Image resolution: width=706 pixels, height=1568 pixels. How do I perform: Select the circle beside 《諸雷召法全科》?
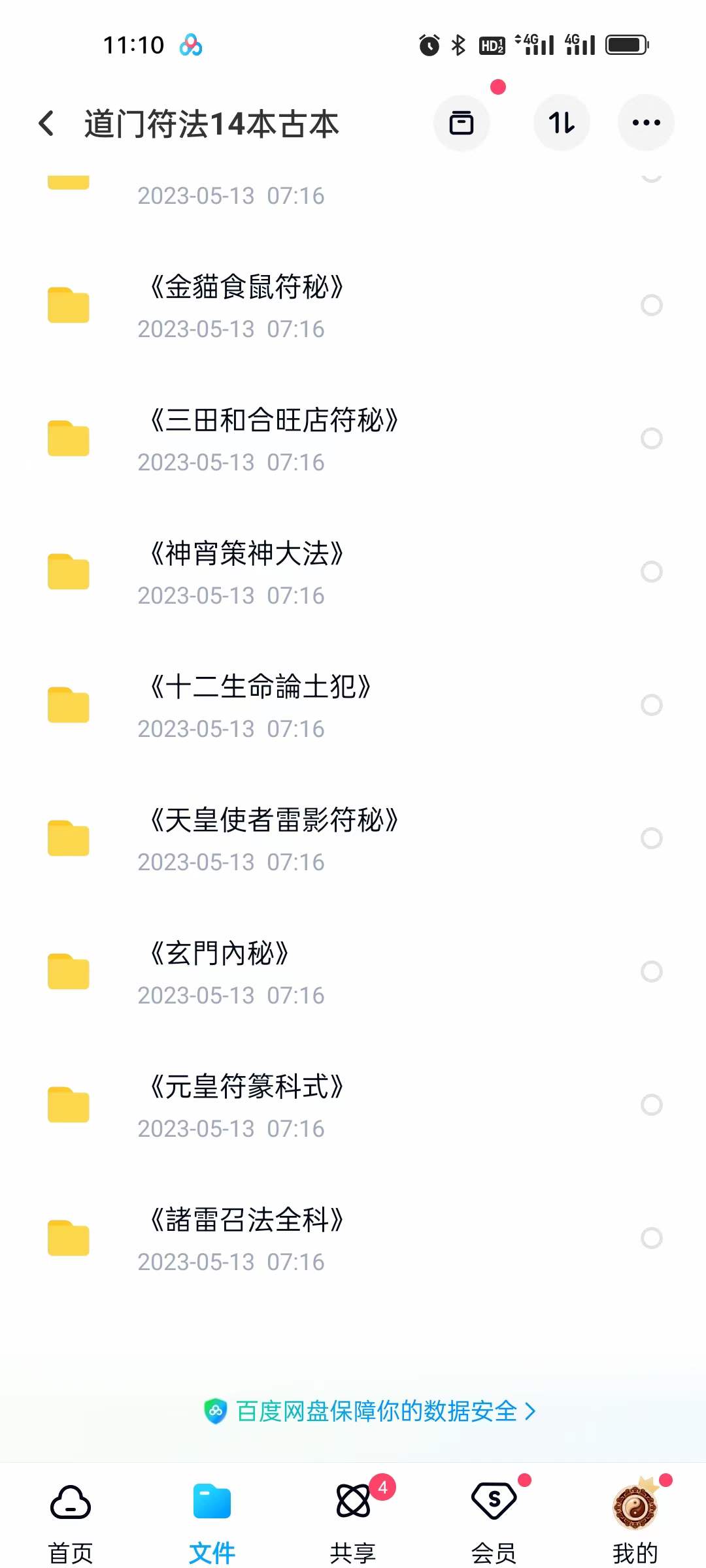click(652, 1237)
